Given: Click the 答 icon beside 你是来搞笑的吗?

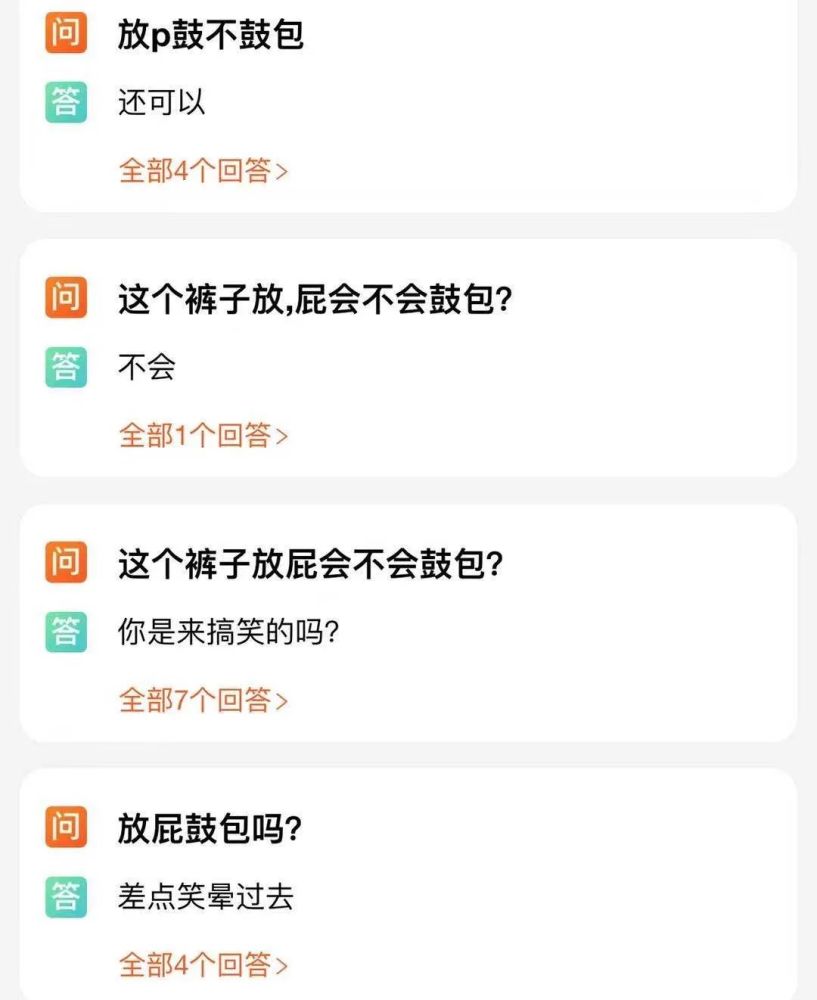Looking at the screenshot, I should point(64,631).
